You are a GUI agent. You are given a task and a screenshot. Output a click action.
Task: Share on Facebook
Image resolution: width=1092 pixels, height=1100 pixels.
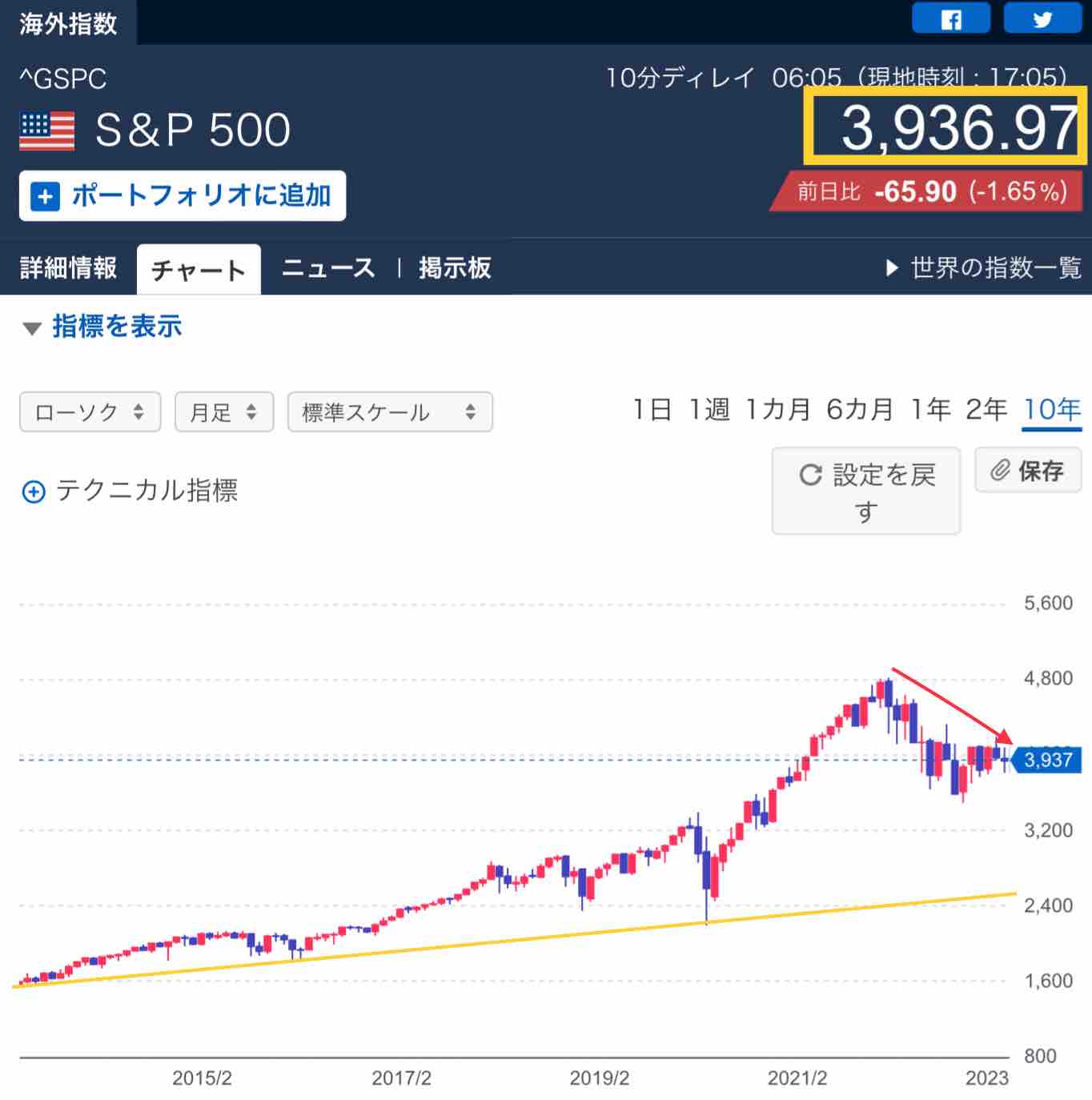(950, 18)
